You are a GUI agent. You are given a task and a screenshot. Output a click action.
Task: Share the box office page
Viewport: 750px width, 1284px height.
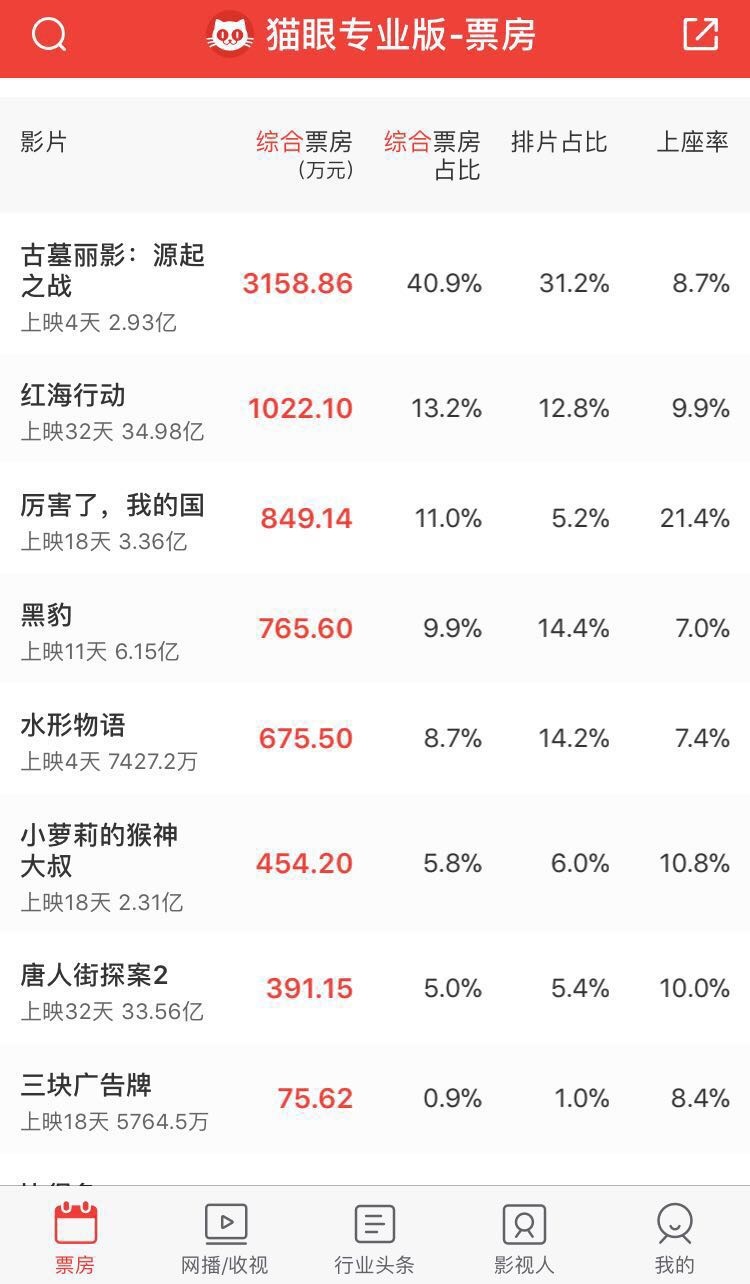click(x=701, y=34)
